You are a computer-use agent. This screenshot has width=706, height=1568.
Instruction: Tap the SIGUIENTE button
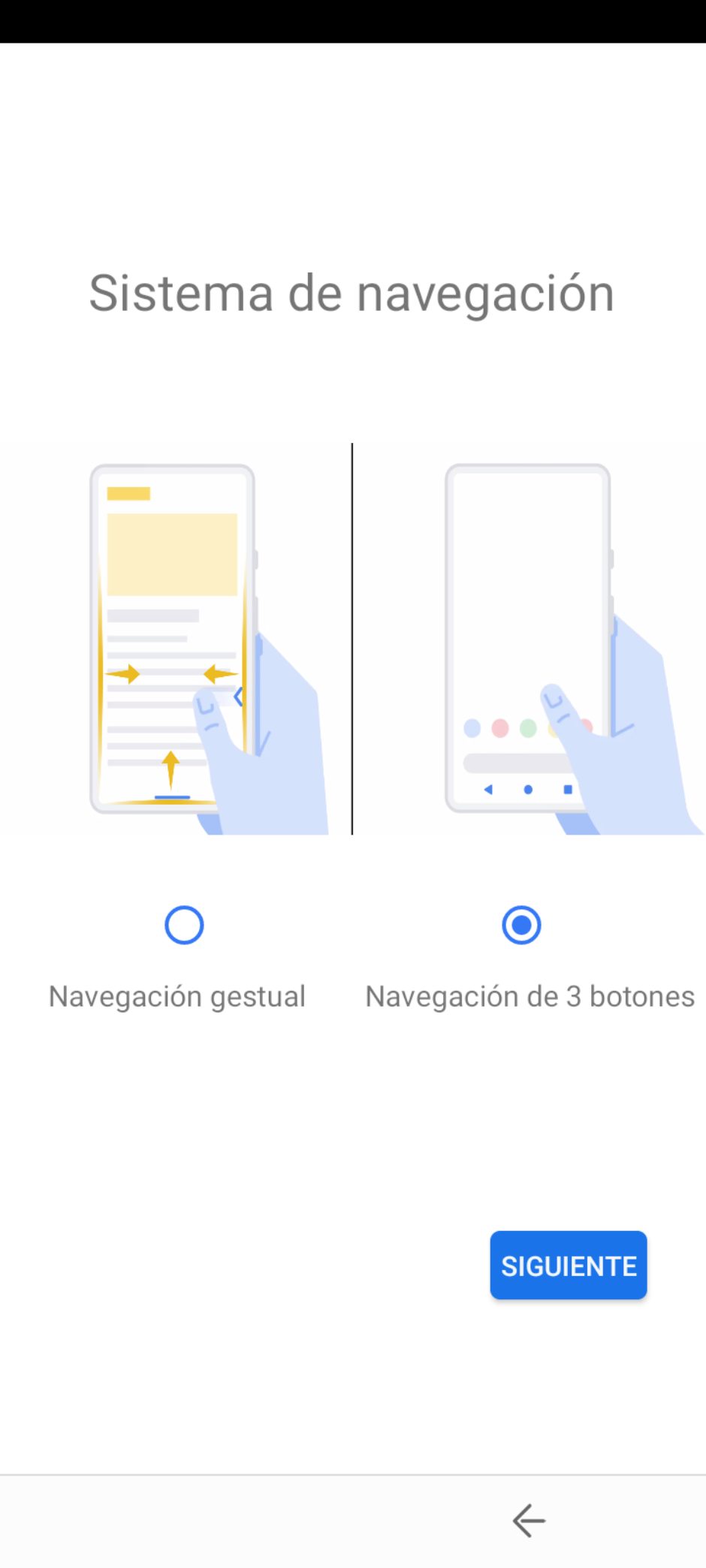(x=569, y=1265)
